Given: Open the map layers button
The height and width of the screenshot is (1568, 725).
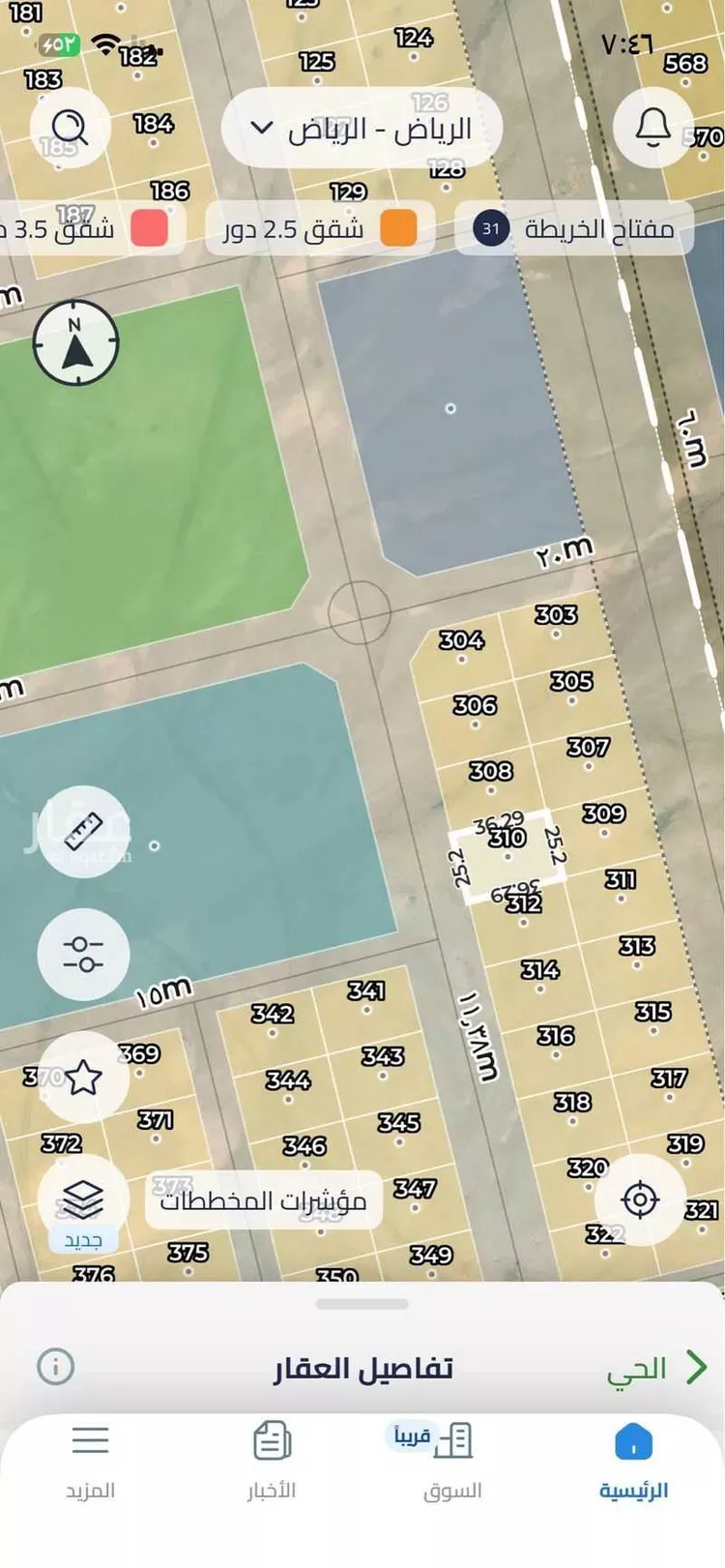Looking at the screenshot, I should [84, 1200].
